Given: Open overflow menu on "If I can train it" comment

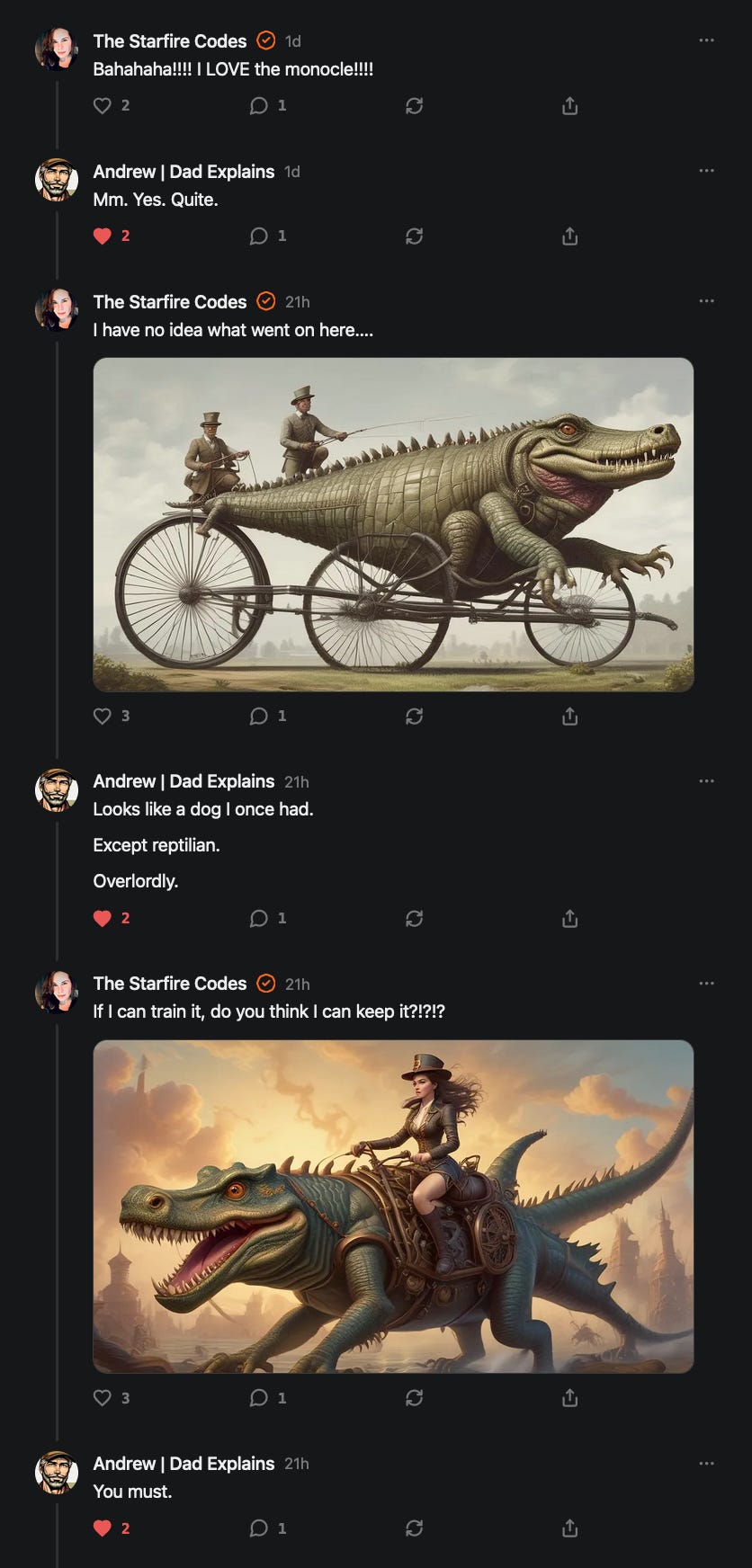Looking at the screenshot, I should coord(707,983).
